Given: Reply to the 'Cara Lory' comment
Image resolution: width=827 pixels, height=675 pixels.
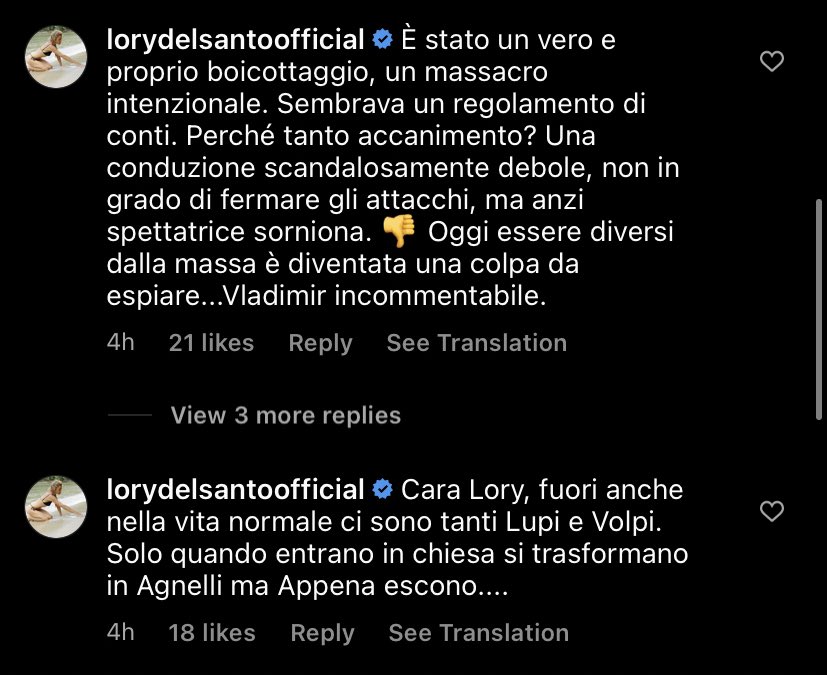Looking at the screenshot, I should click(322, 633).
